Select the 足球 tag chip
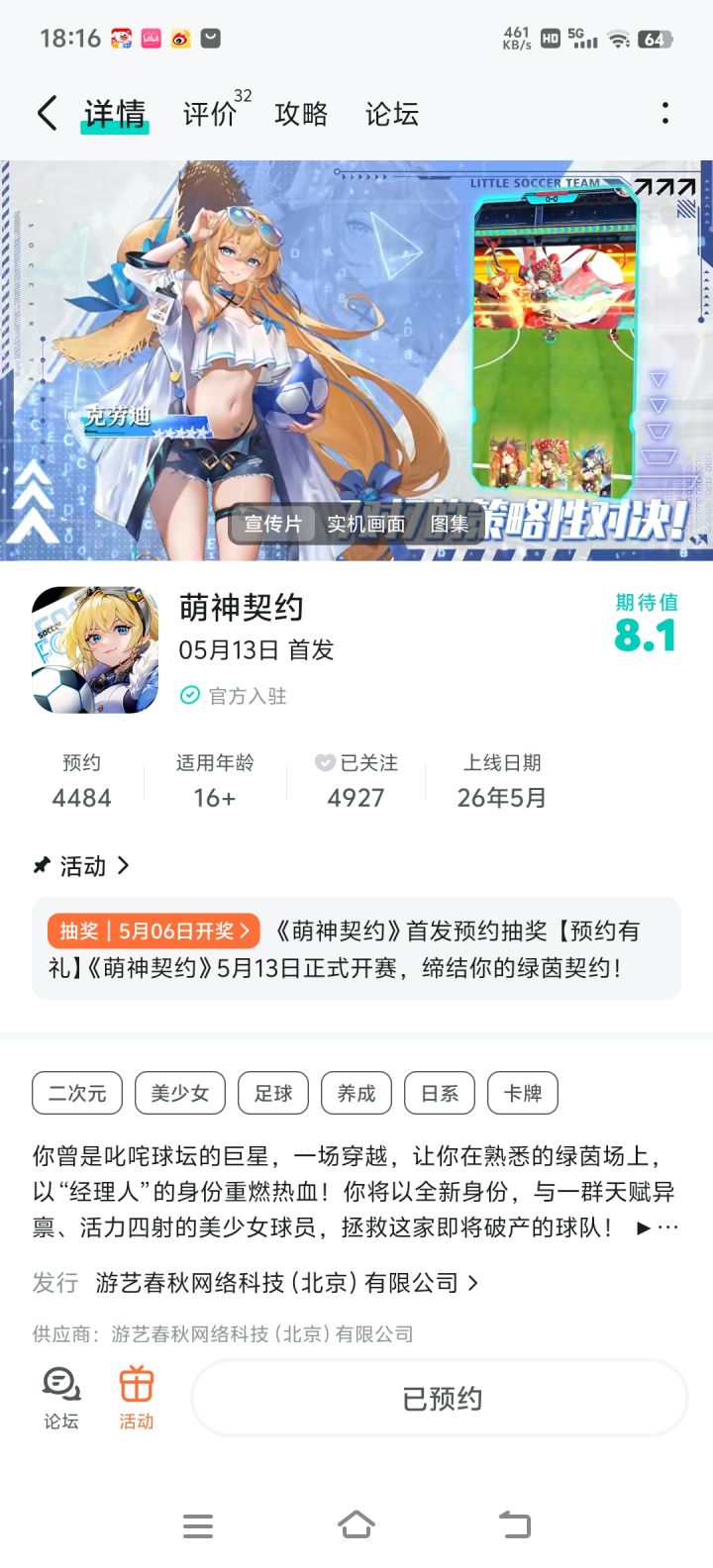The width and height of the screenshot is (713, 1568). (273, 1093)
